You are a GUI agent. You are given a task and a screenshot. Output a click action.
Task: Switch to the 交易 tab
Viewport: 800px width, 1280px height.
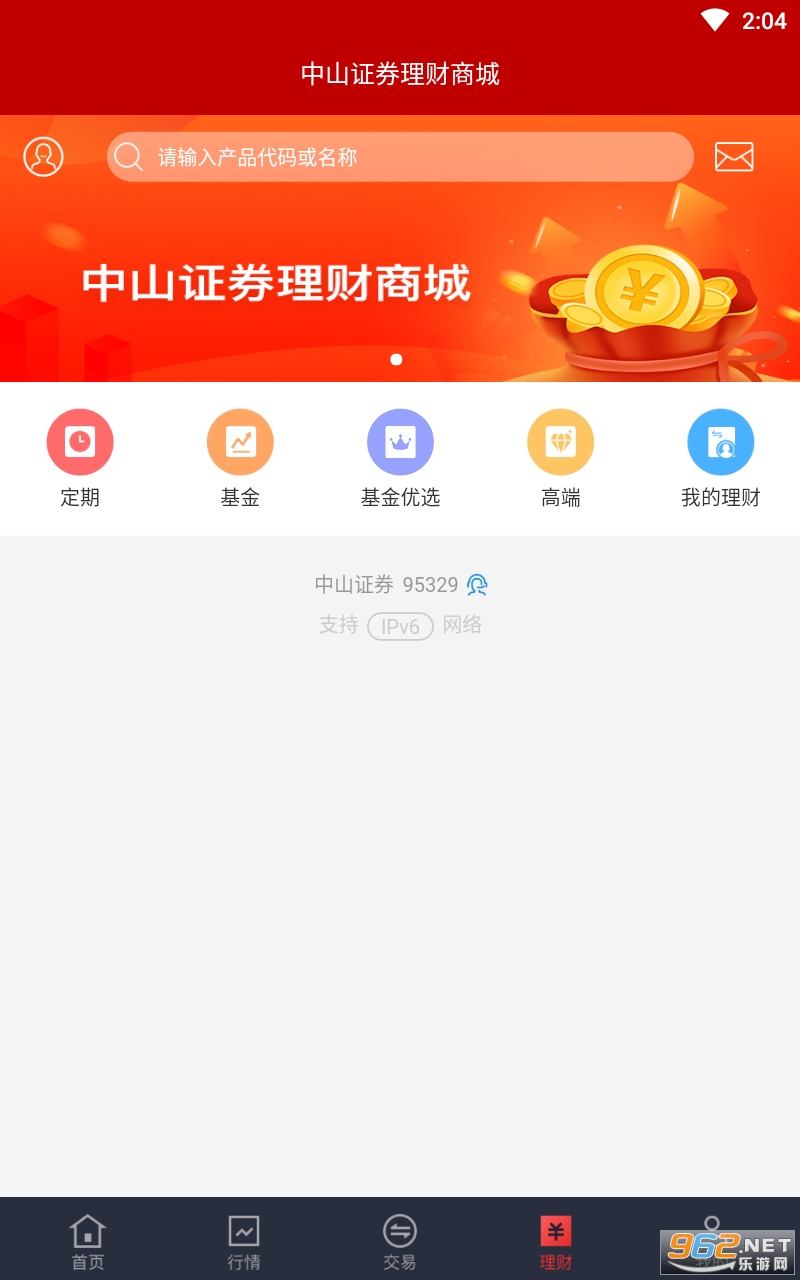coord(400,1242)
